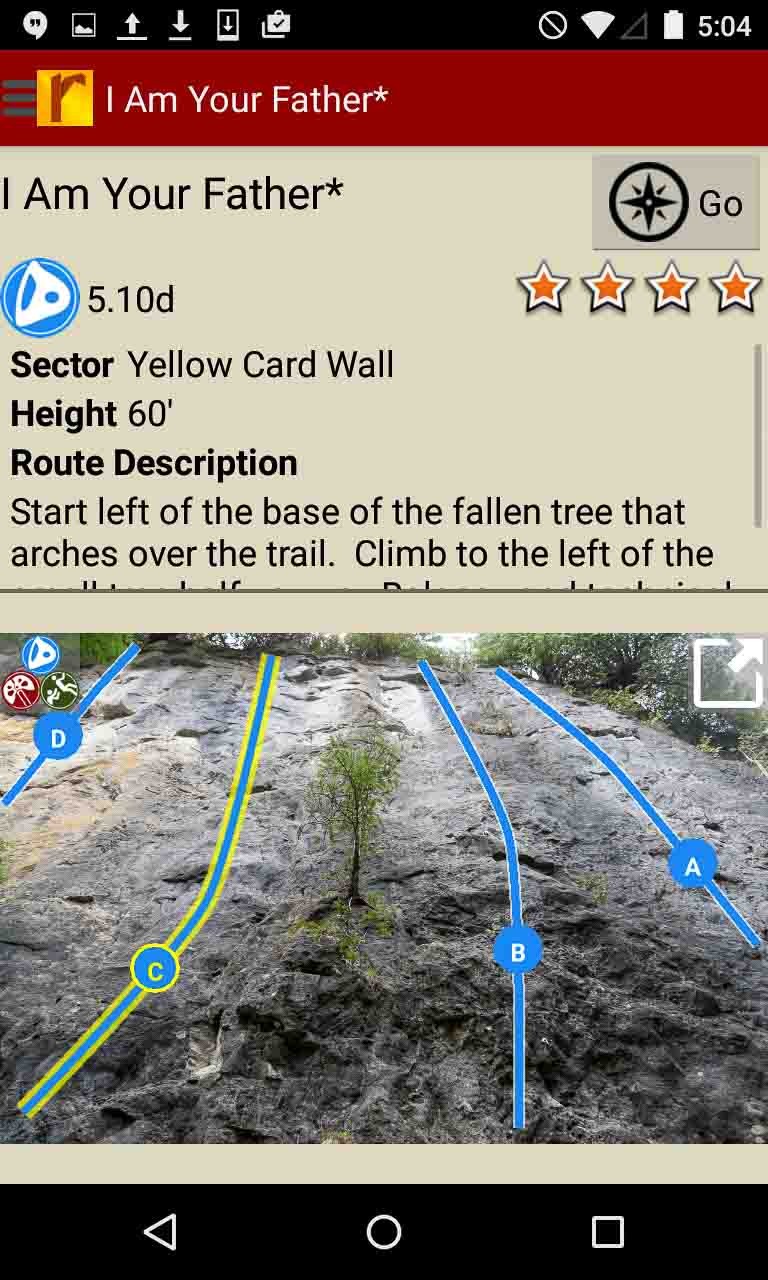
Task: Select route marker D on topo
Action: click(x=58, y=738)
